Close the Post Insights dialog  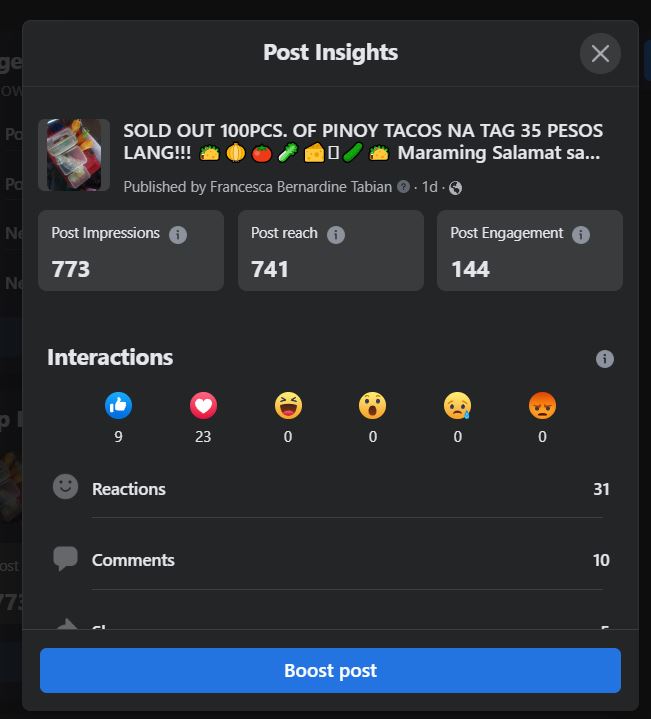click(x=600, y=53)
